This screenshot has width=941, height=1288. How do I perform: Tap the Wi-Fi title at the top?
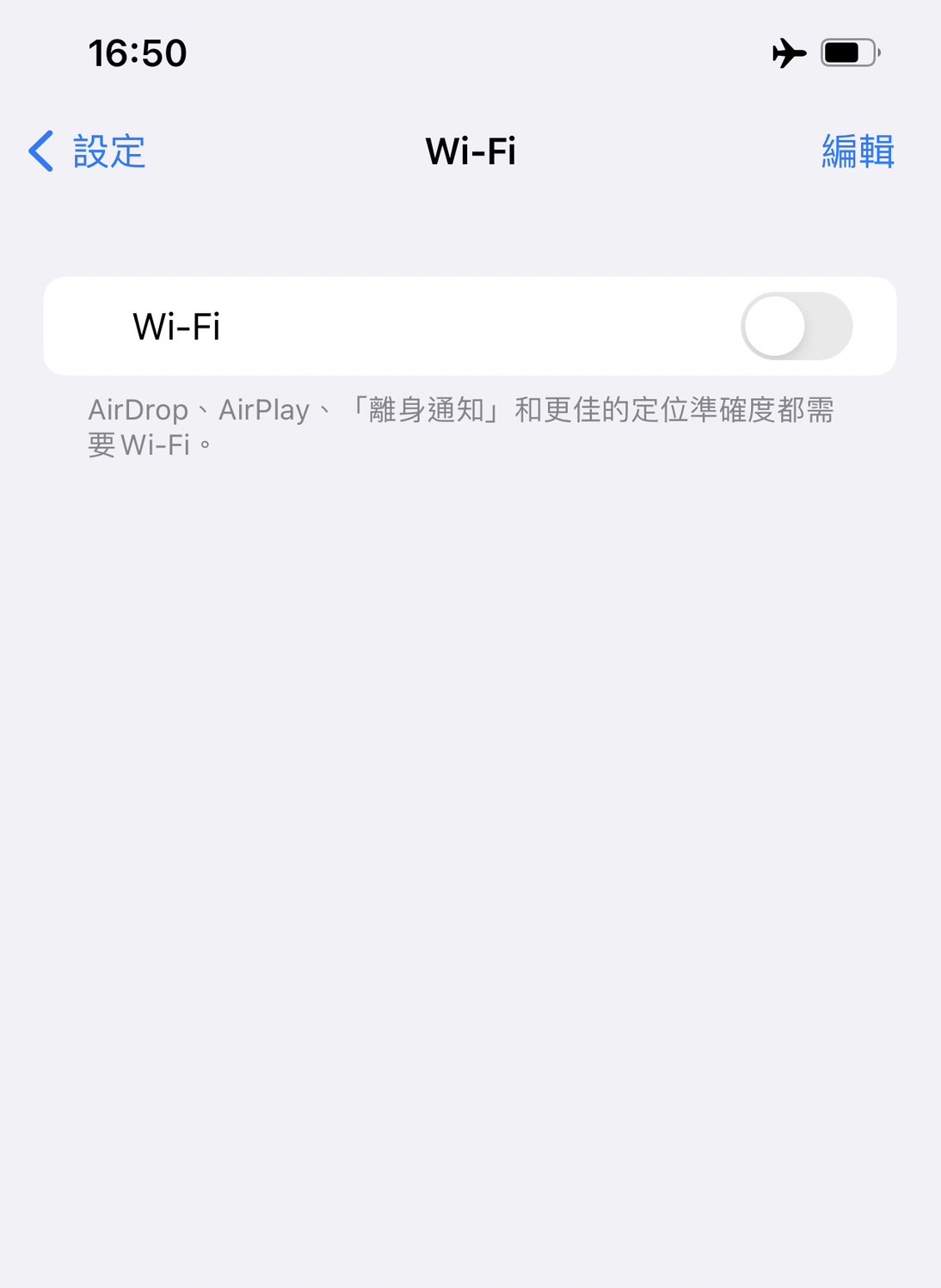470,151
